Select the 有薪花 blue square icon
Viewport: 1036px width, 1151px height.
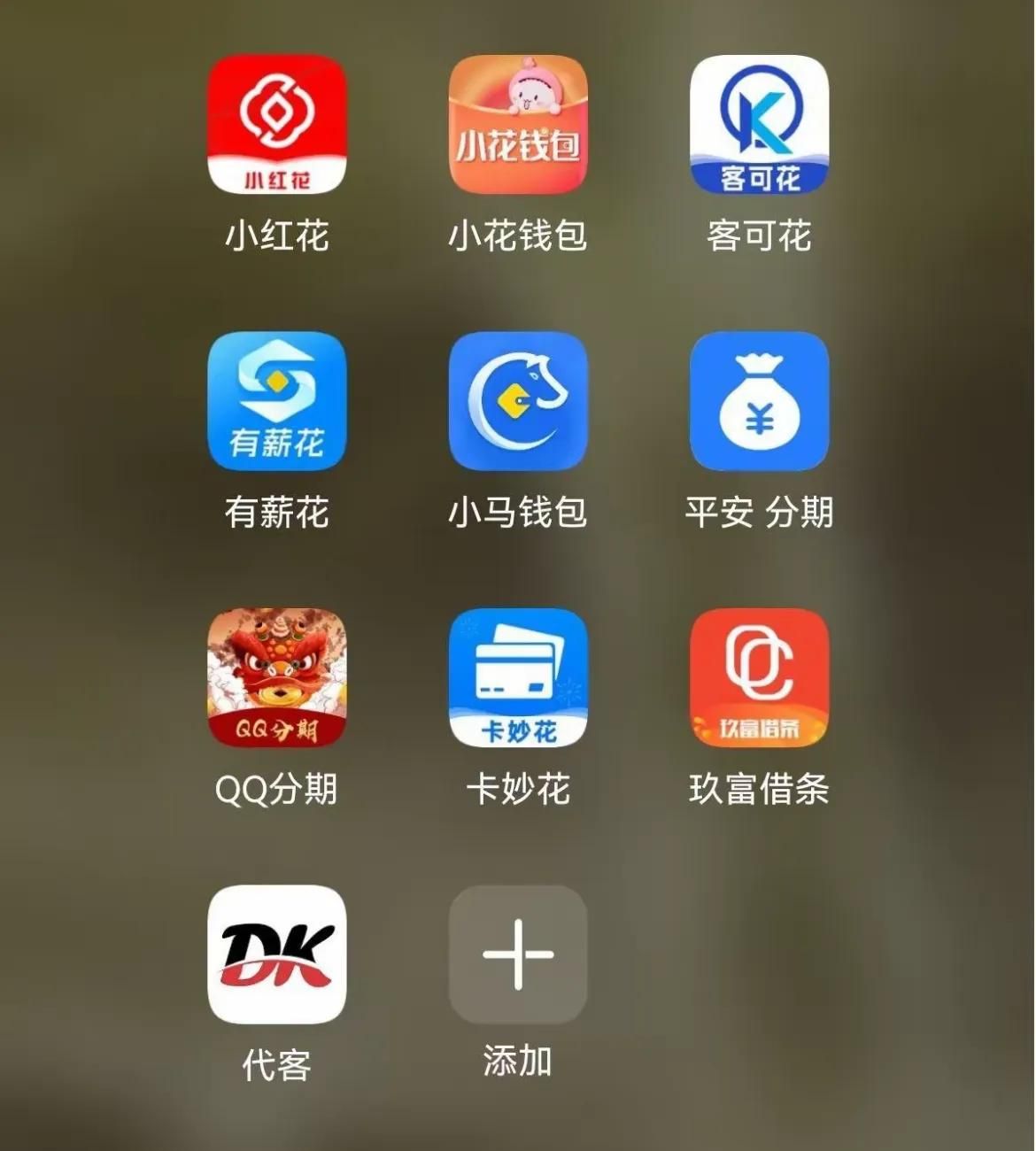[x=275, y=401]
